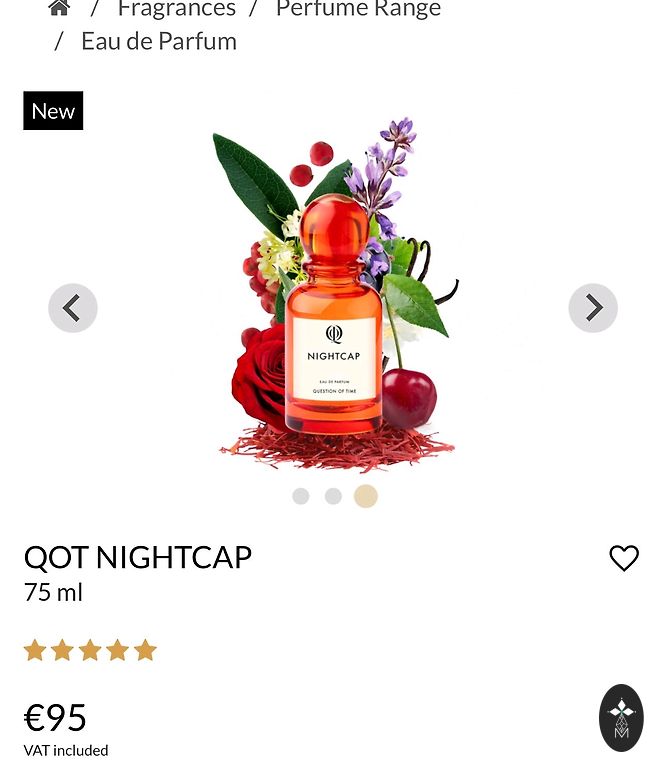Jump to the first image dot
The image size is (660, 768).
point(301,496)
